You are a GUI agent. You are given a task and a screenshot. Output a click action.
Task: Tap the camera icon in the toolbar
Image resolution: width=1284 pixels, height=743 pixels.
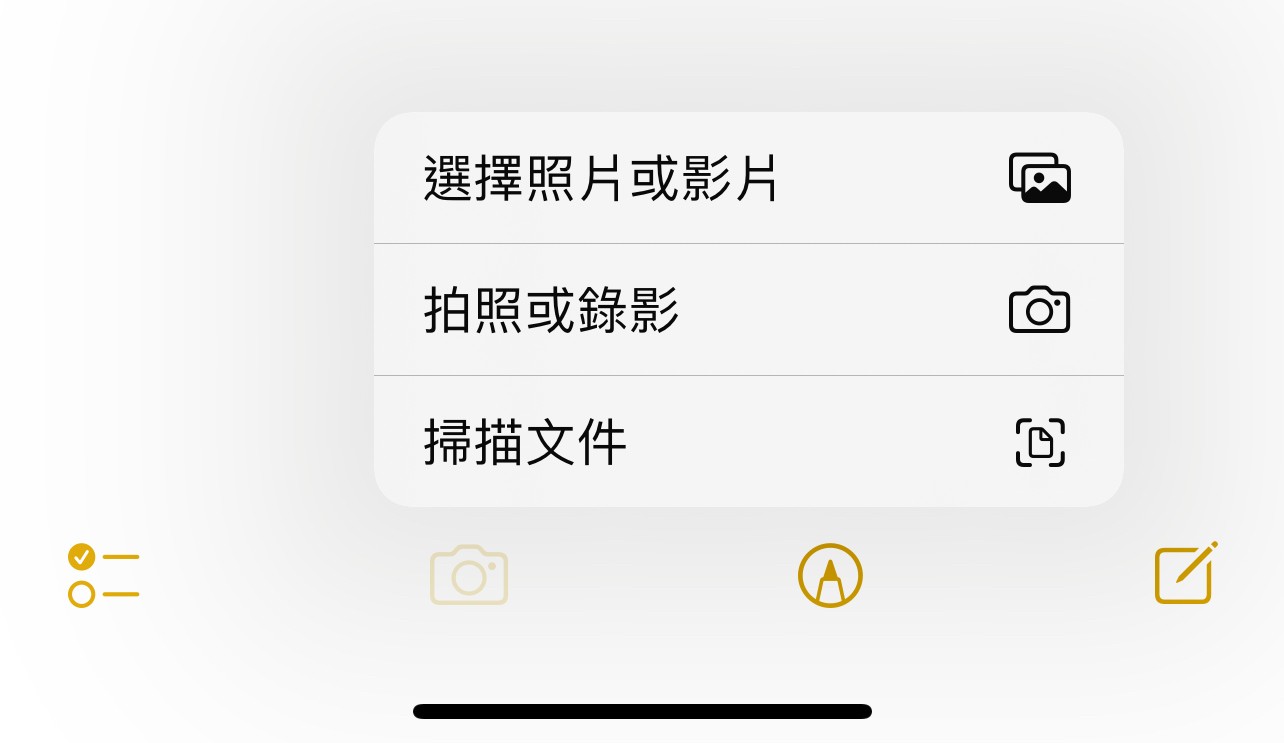click(469, 575)
